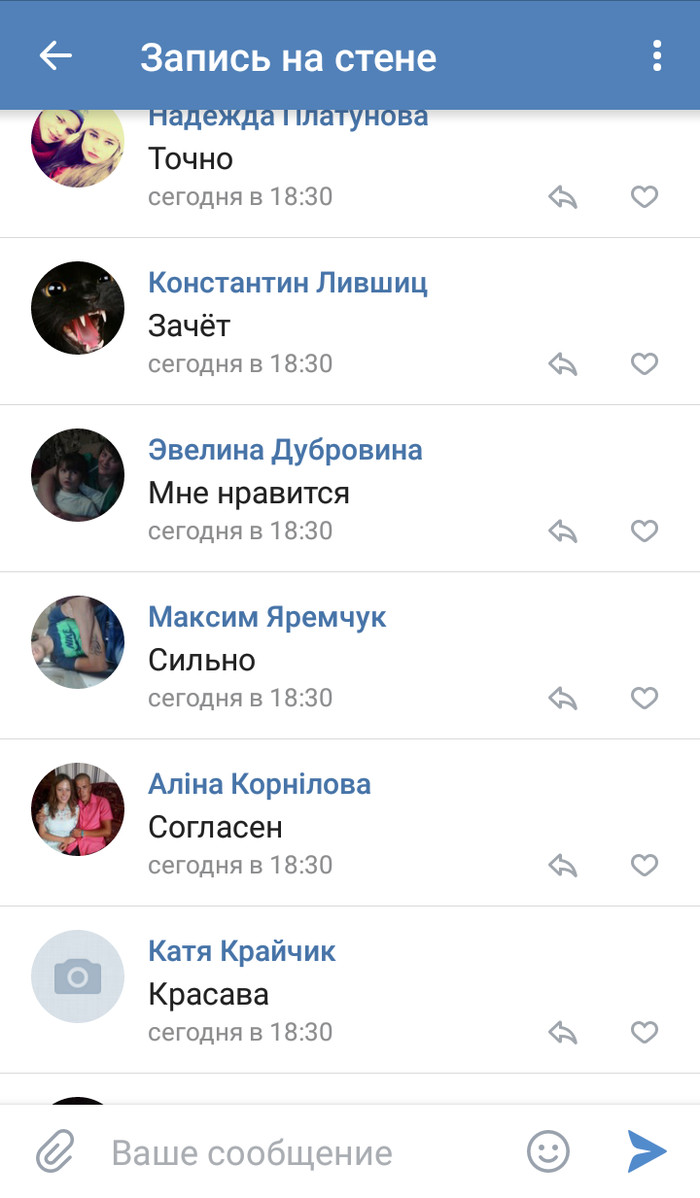Open Эвелина Дубровина's avatar

pyautogui.click(x=78, y=475)
